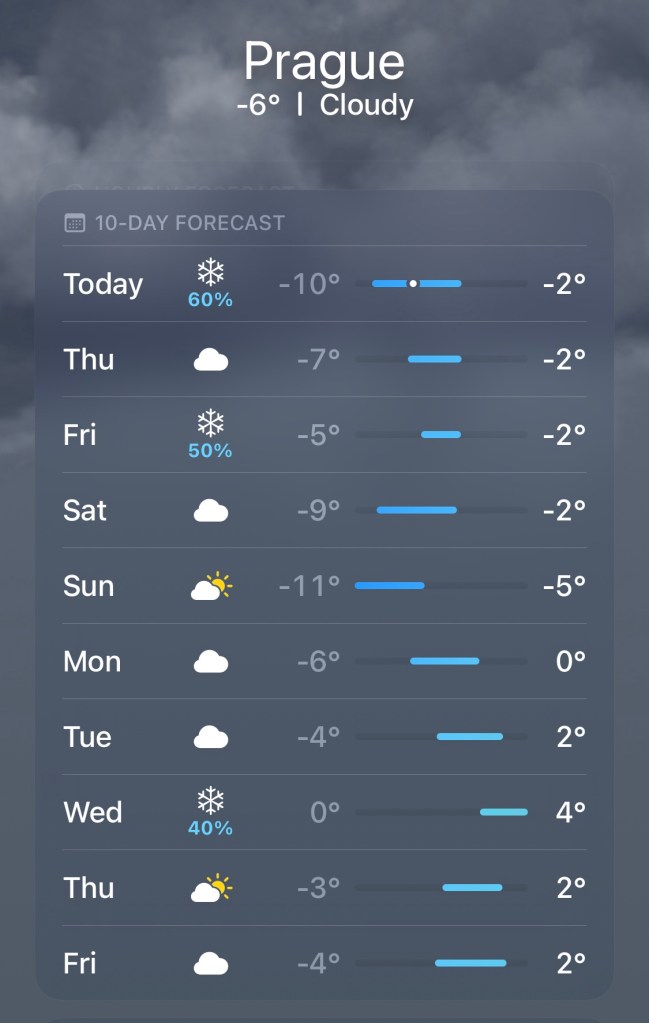Select the Sat forecast row
Image resolution: width=649 pixels, height=1023 pixels.
(x=324, y=511)
